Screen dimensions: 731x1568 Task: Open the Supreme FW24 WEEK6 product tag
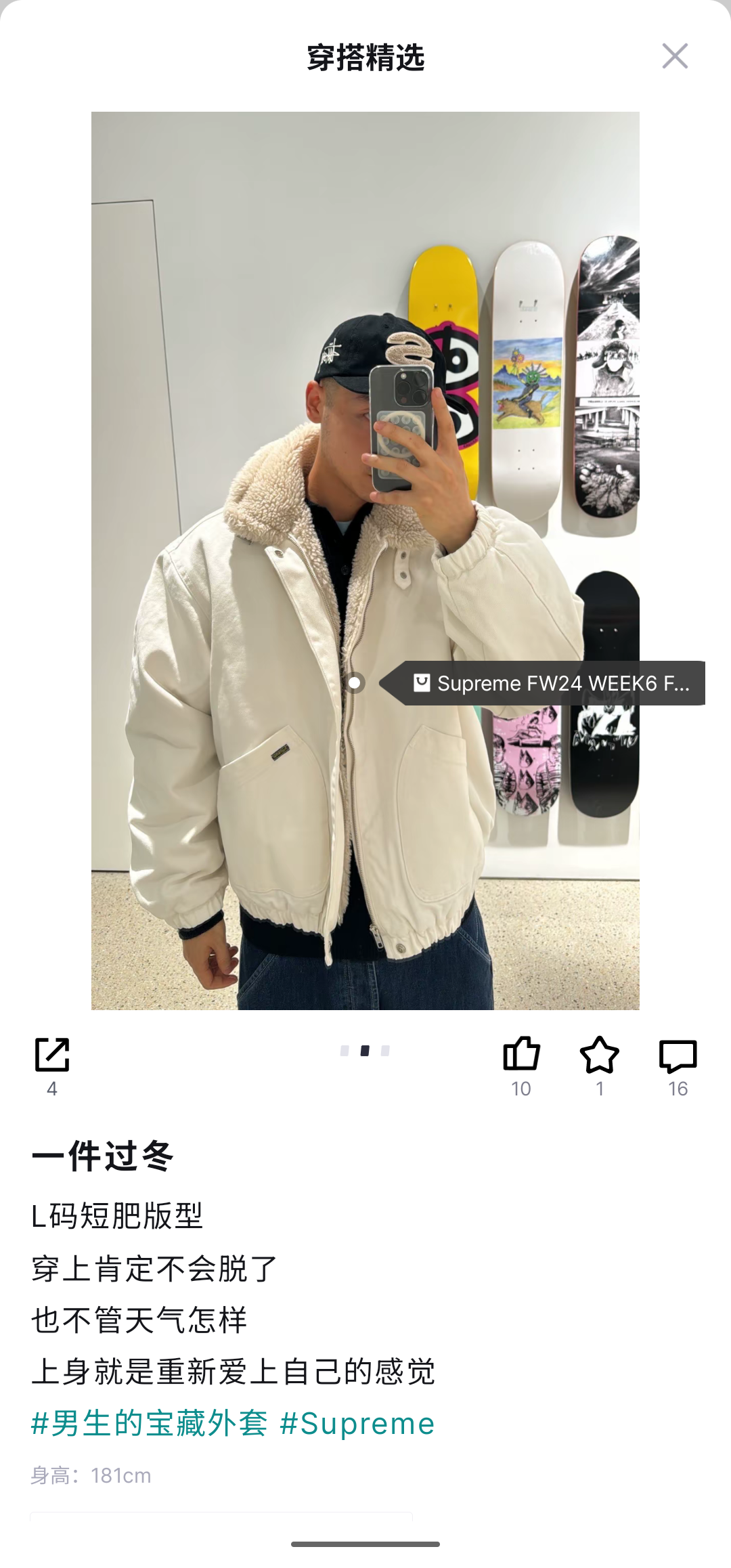(x=553, y=683)
